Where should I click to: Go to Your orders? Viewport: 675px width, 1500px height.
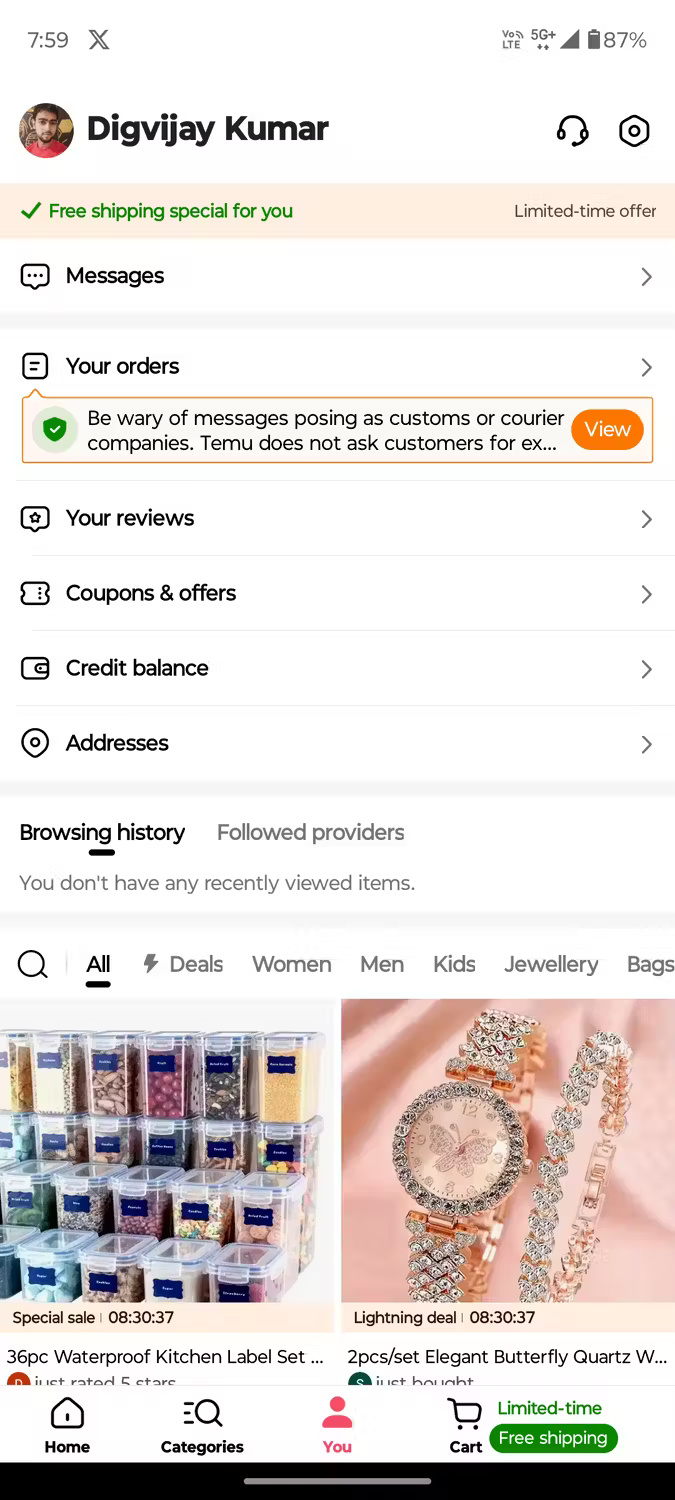pos(337,367)
